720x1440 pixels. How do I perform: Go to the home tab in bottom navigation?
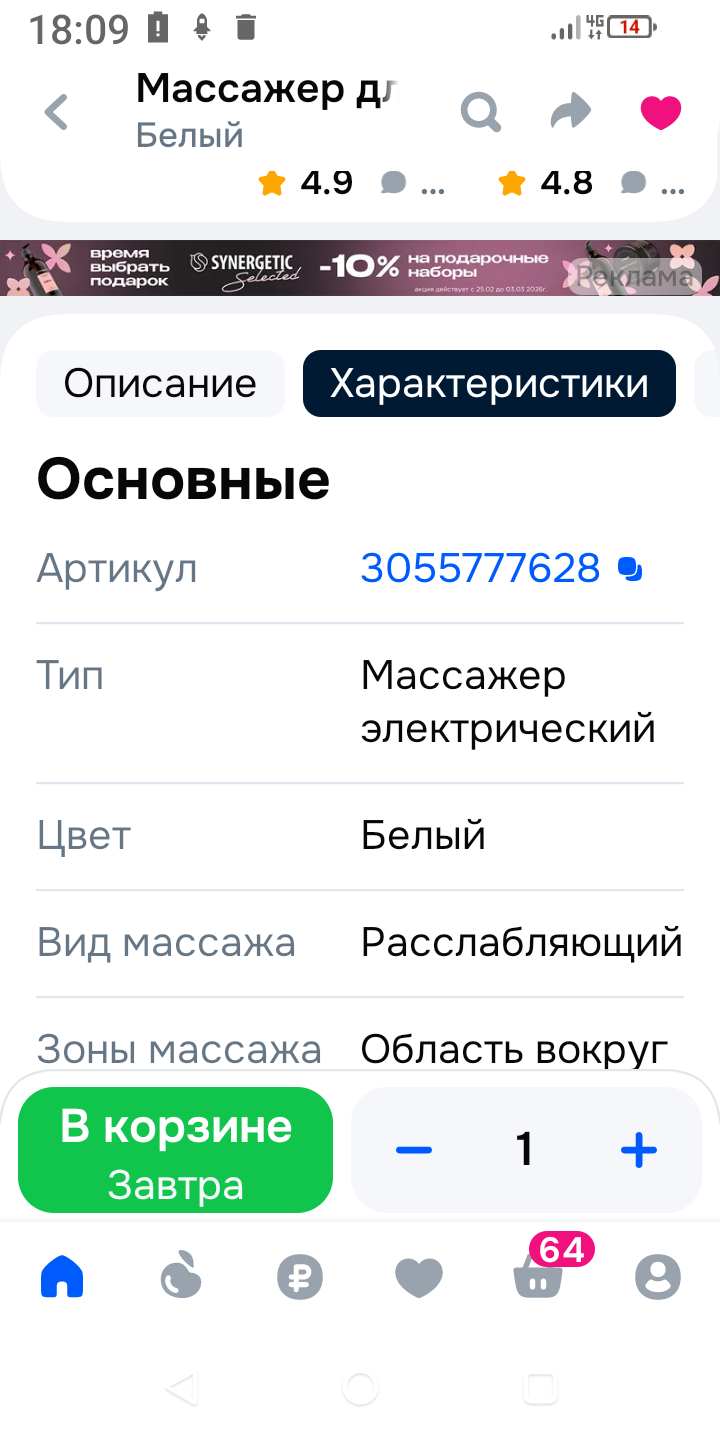click(x=62, y=1277)
